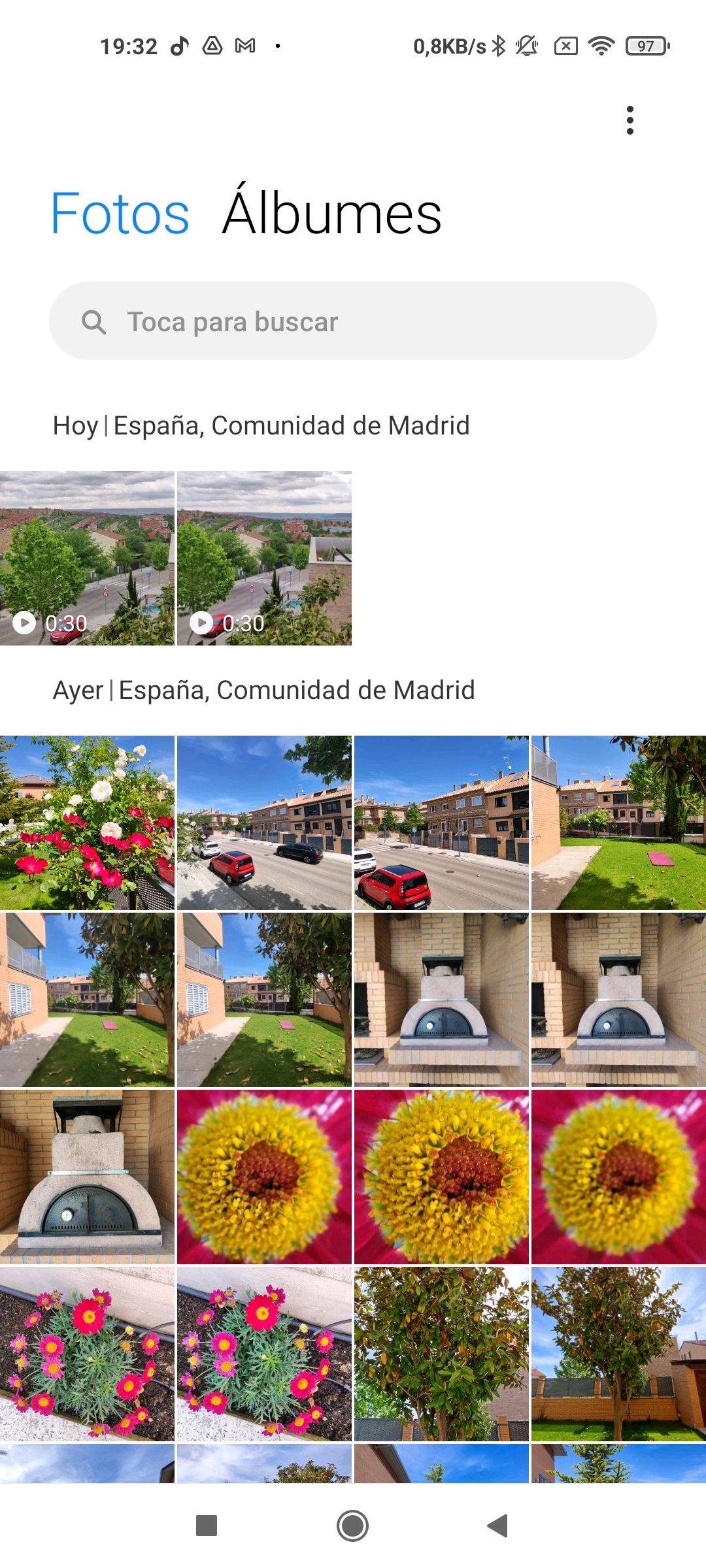The width and height of the screenshot is (706, 1568).
Task: Open the first 0:30 video from Hoy
Action: pos(87,559)
